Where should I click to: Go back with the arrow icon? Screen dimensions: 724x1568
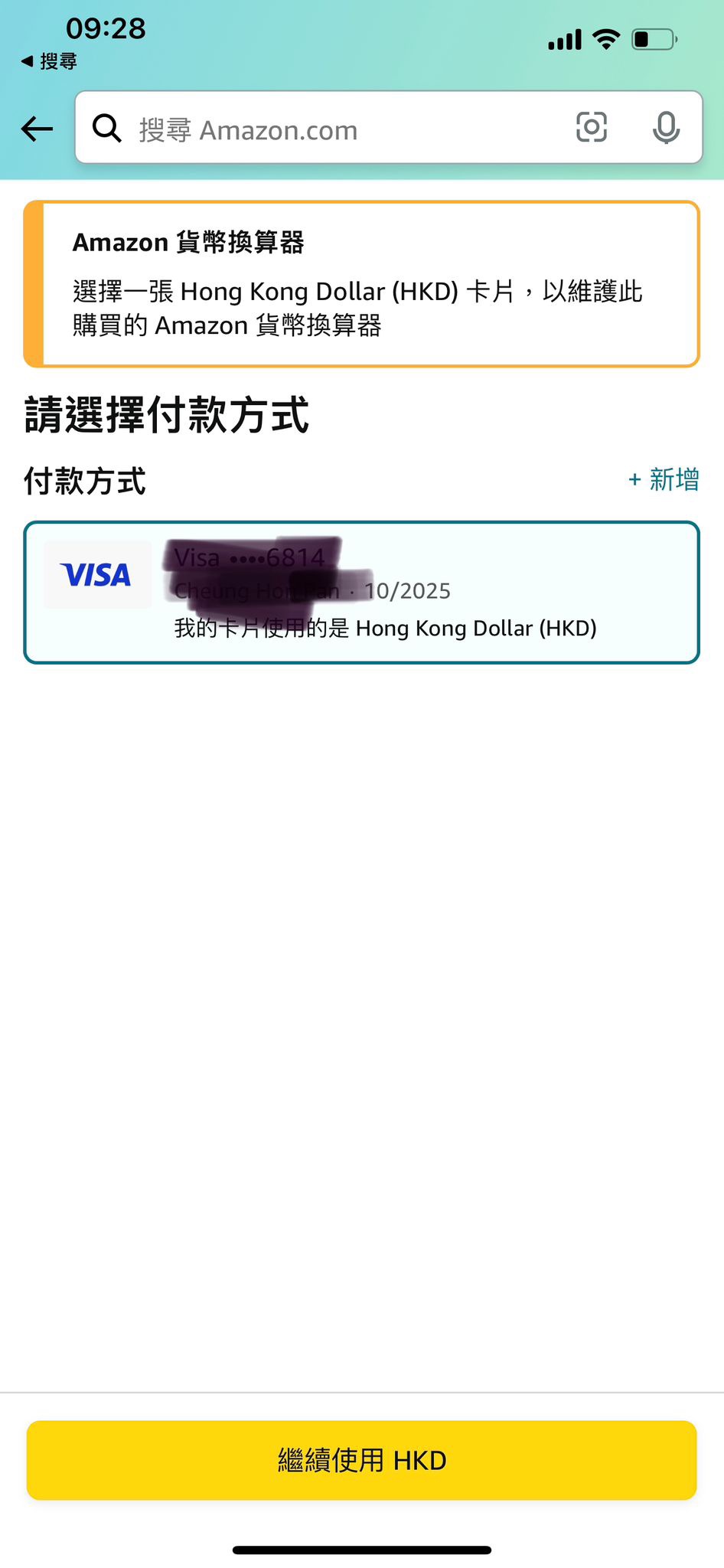37,129
